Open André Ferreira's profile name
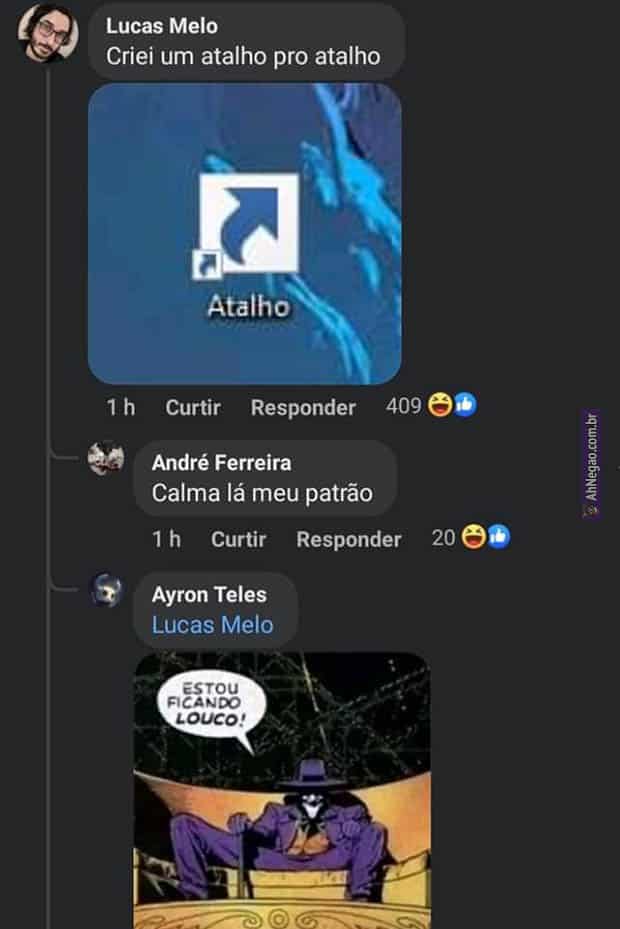Viewport: 620px width, 929px height. pyautogui.click(x=221, y=463)
